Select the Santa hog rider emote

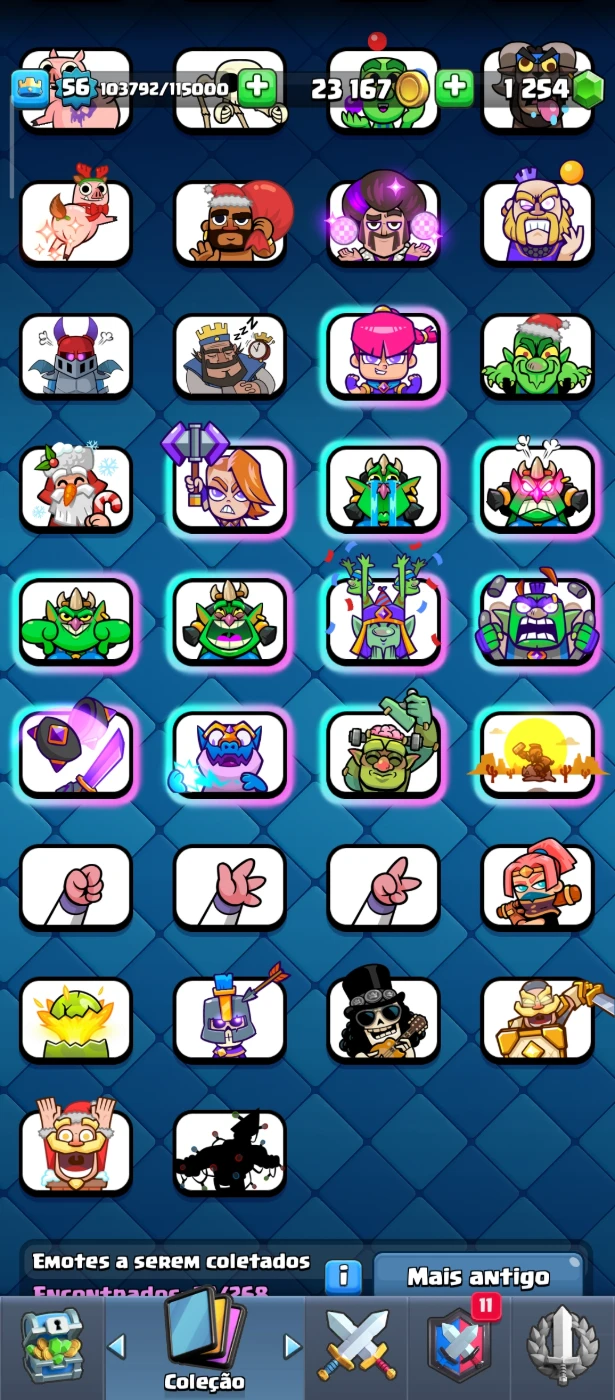pos(230,222)
